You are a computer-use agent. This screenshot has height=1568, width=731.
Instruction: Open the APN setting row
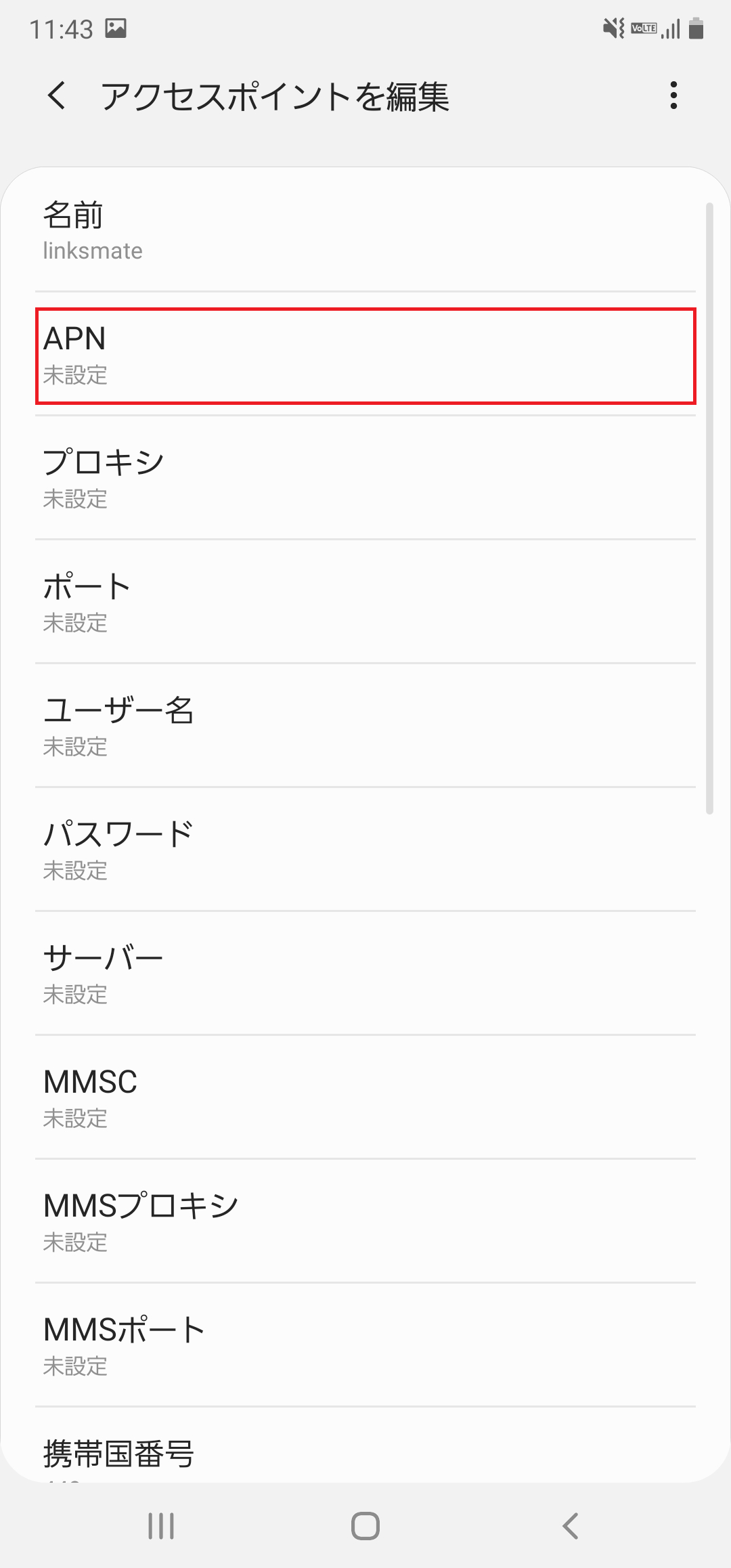pos(365,355)
